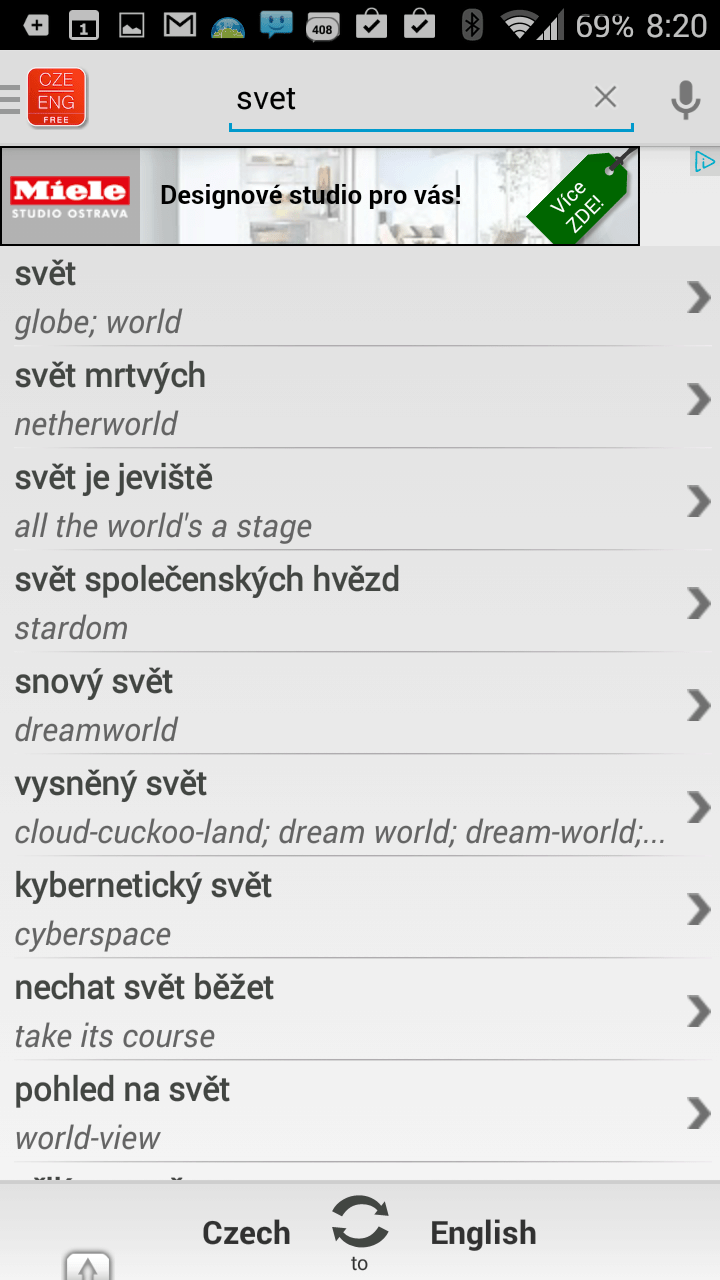The width and height of the screenshot is (720, 1280).
Task: Clear the search text with the X
Action: (x=605, y=97)
